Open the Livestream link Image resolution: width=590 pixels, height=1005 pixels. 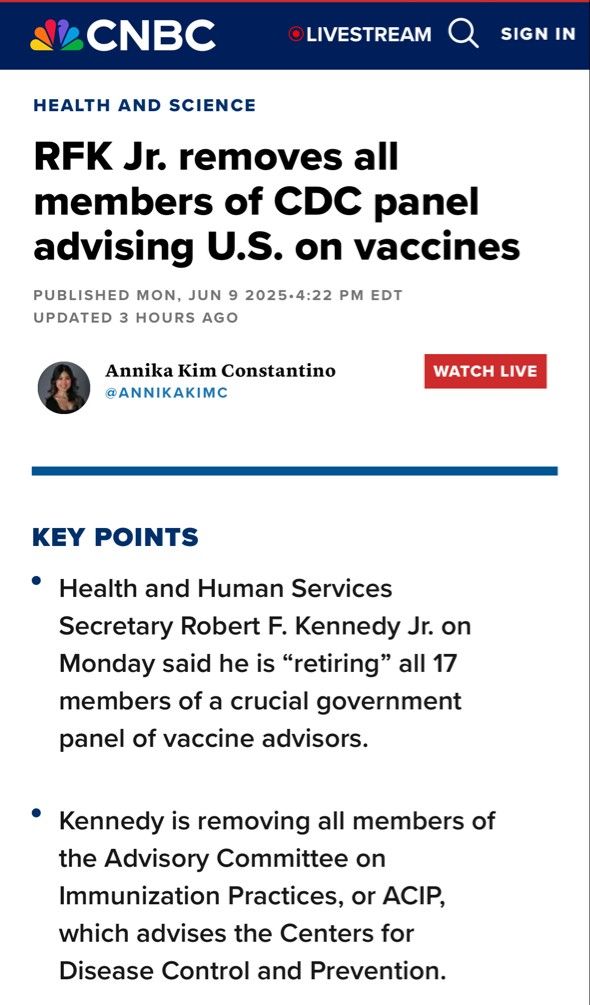click(x=360, y=34)
